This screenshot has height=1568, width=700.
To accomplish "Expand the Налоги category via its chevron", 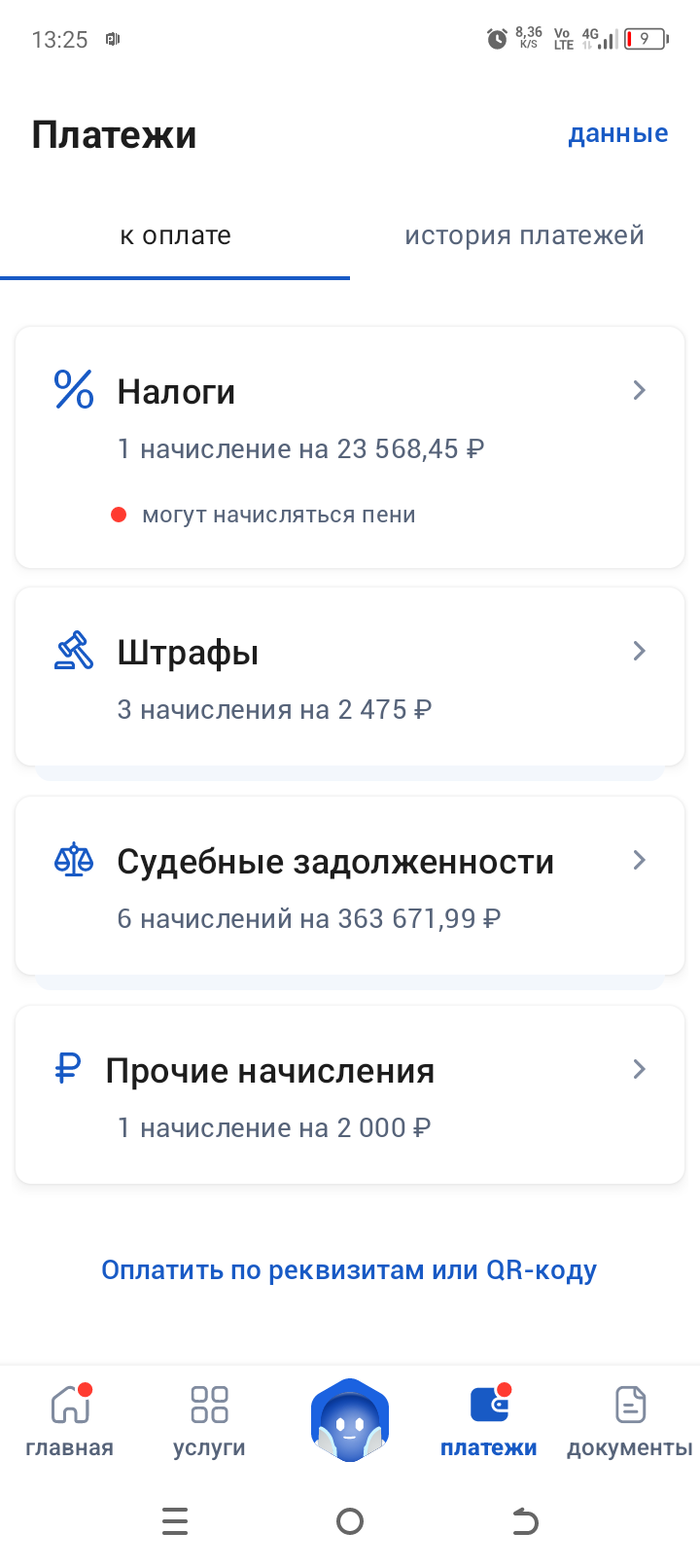I will [639, 390].
